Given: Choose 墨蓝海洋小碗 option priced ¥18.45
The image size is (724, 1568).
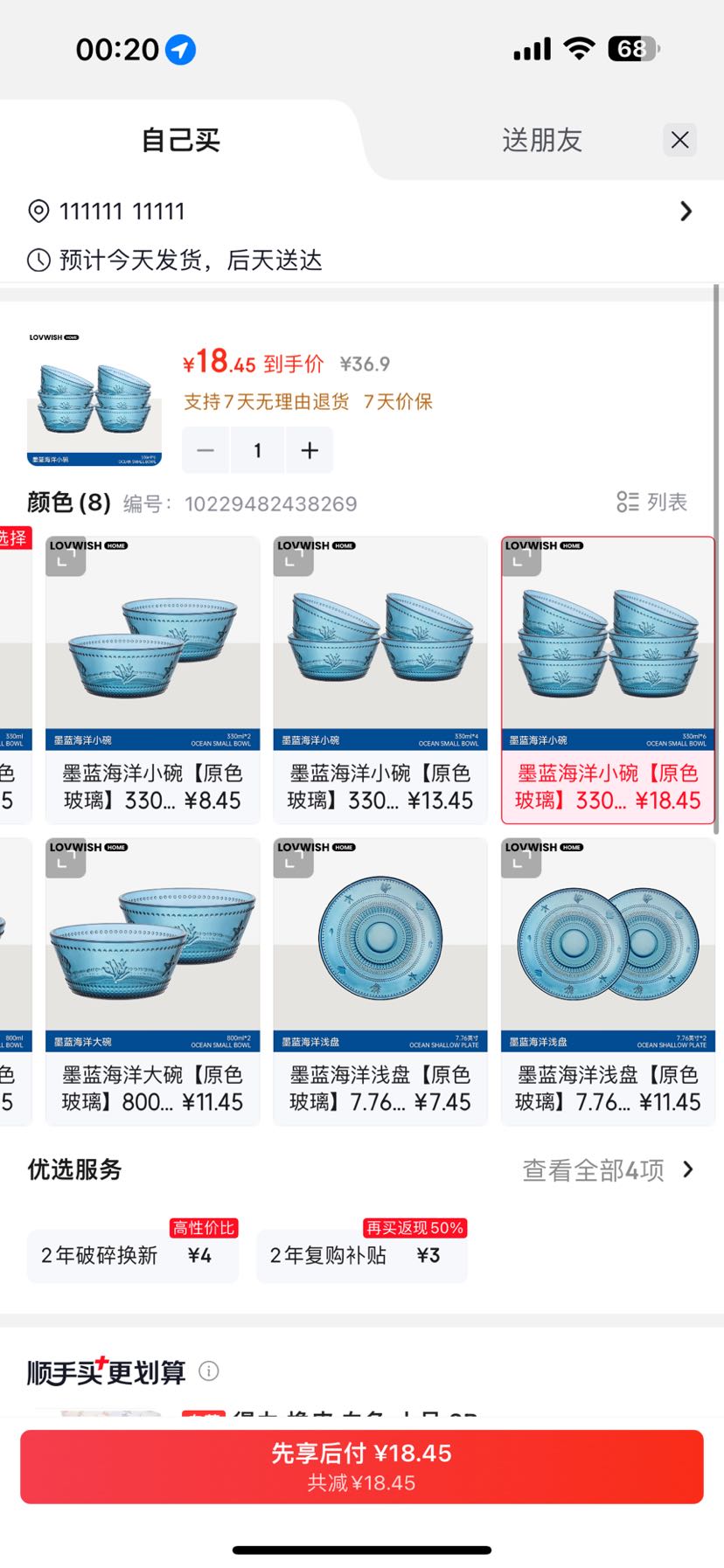Looking at the screenshot, I should tap(608, 680).
